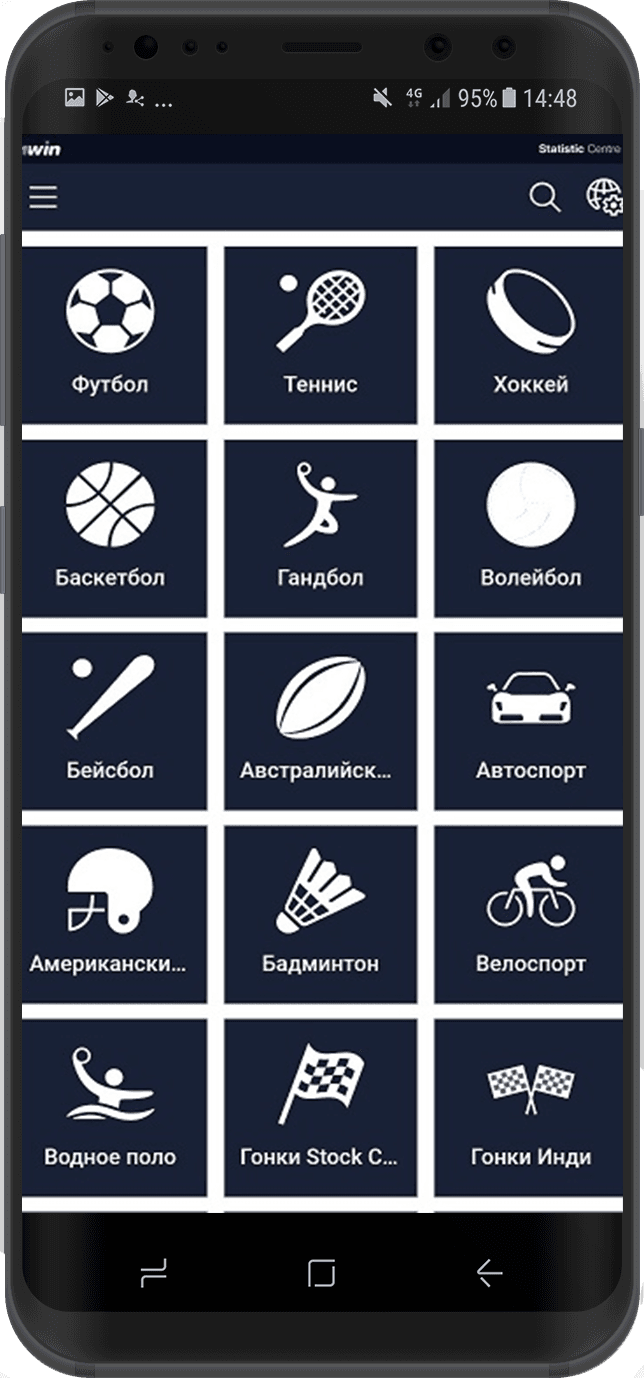Open the globe language settings

[603, 197]
